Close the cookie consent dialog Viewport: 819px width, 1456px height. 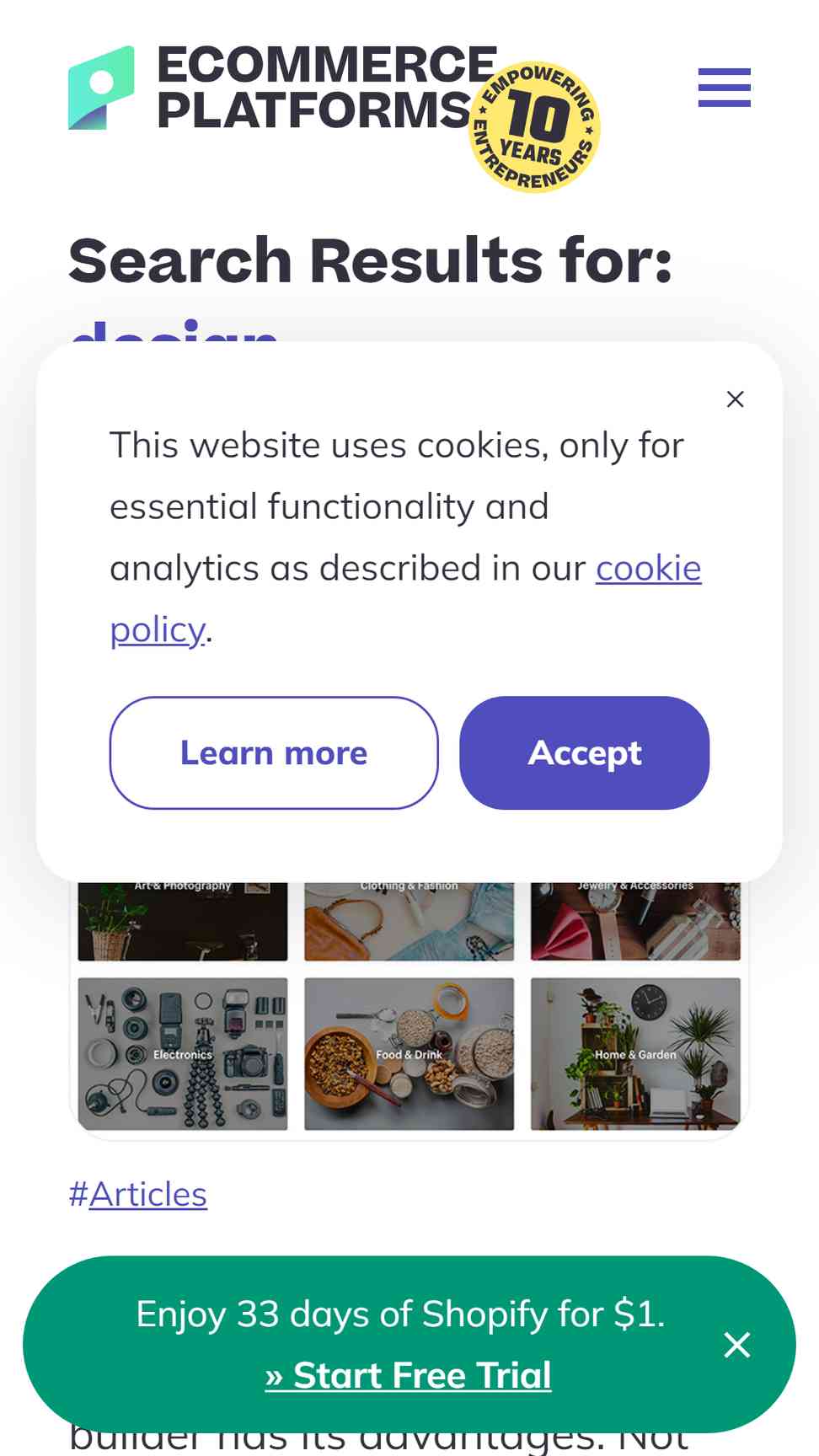[735, 399]
